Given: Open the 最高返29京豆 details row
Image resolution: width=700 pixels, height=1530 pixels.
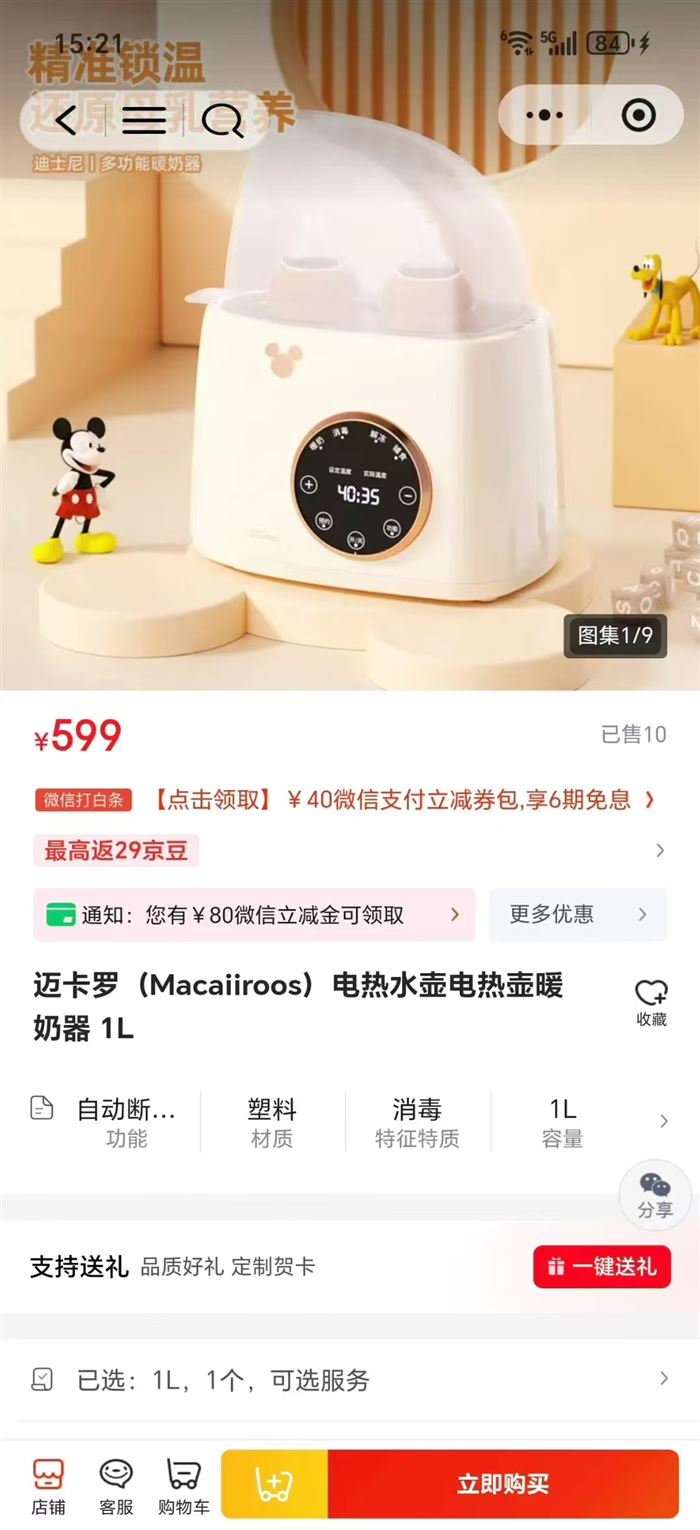Looking at the screenshot, I should (350, 851).
